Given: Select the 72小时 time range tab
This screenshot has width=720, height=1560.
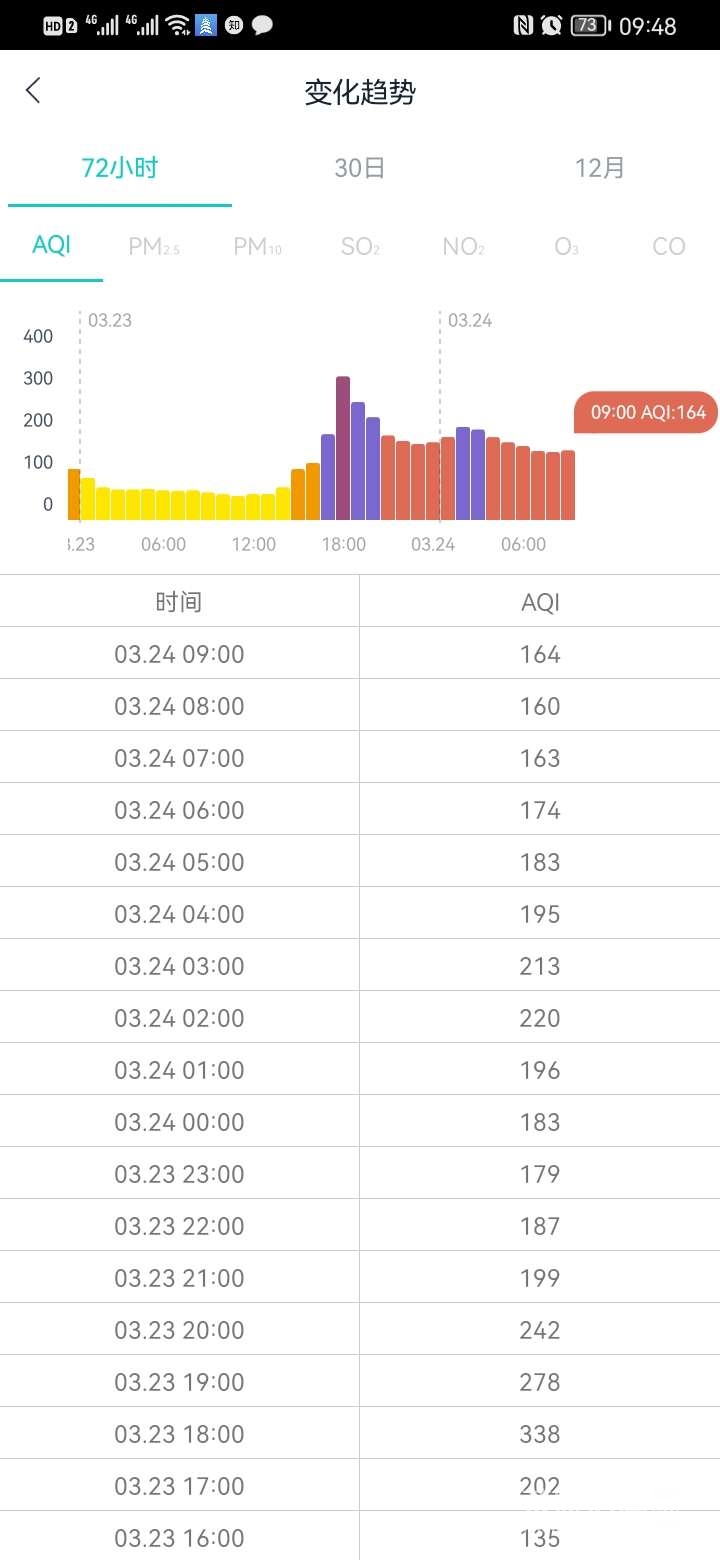Looking at the screenshot, I should pyautogui.click(x=120, y=168).
